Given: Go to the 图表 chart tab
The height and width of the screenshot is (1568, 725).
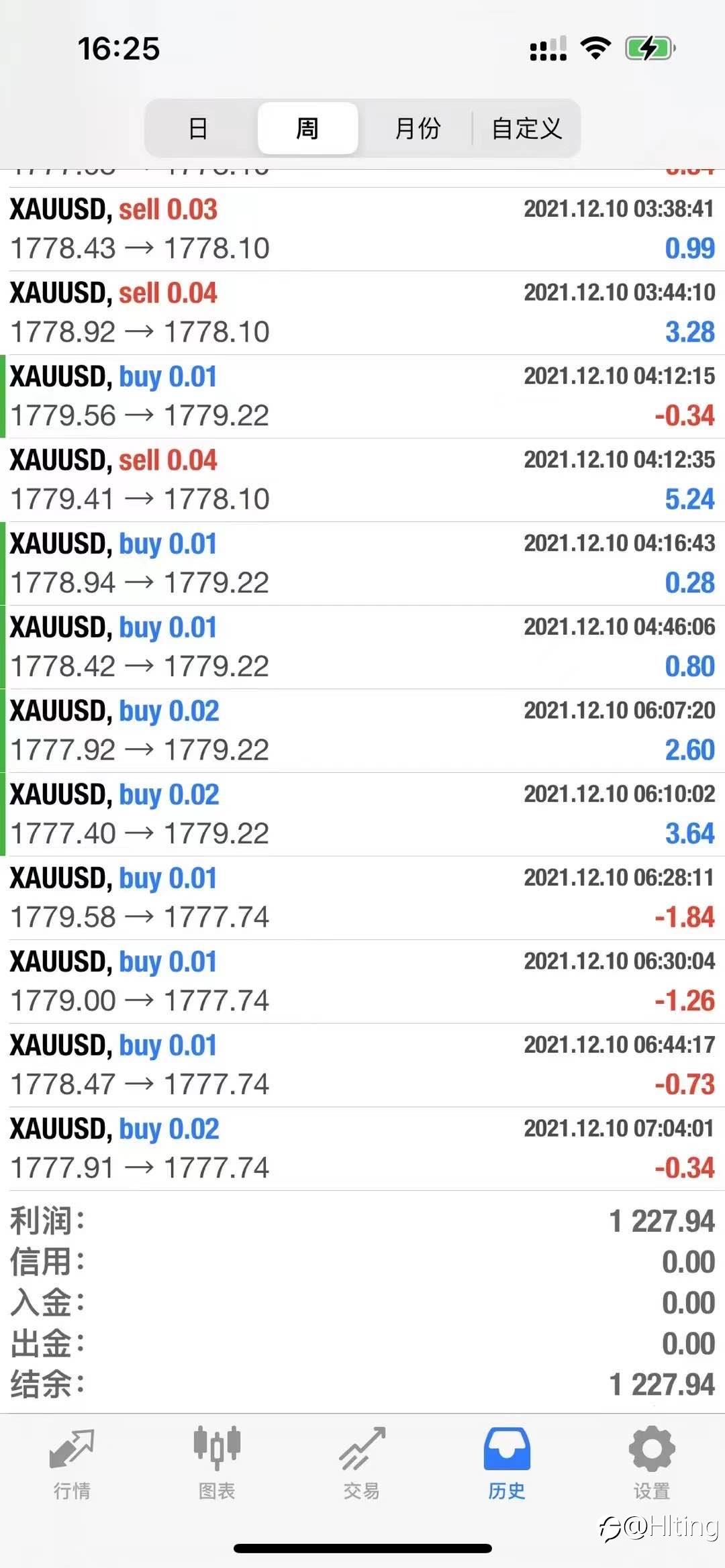Looking at the screenshot, I should [217, 1464].
